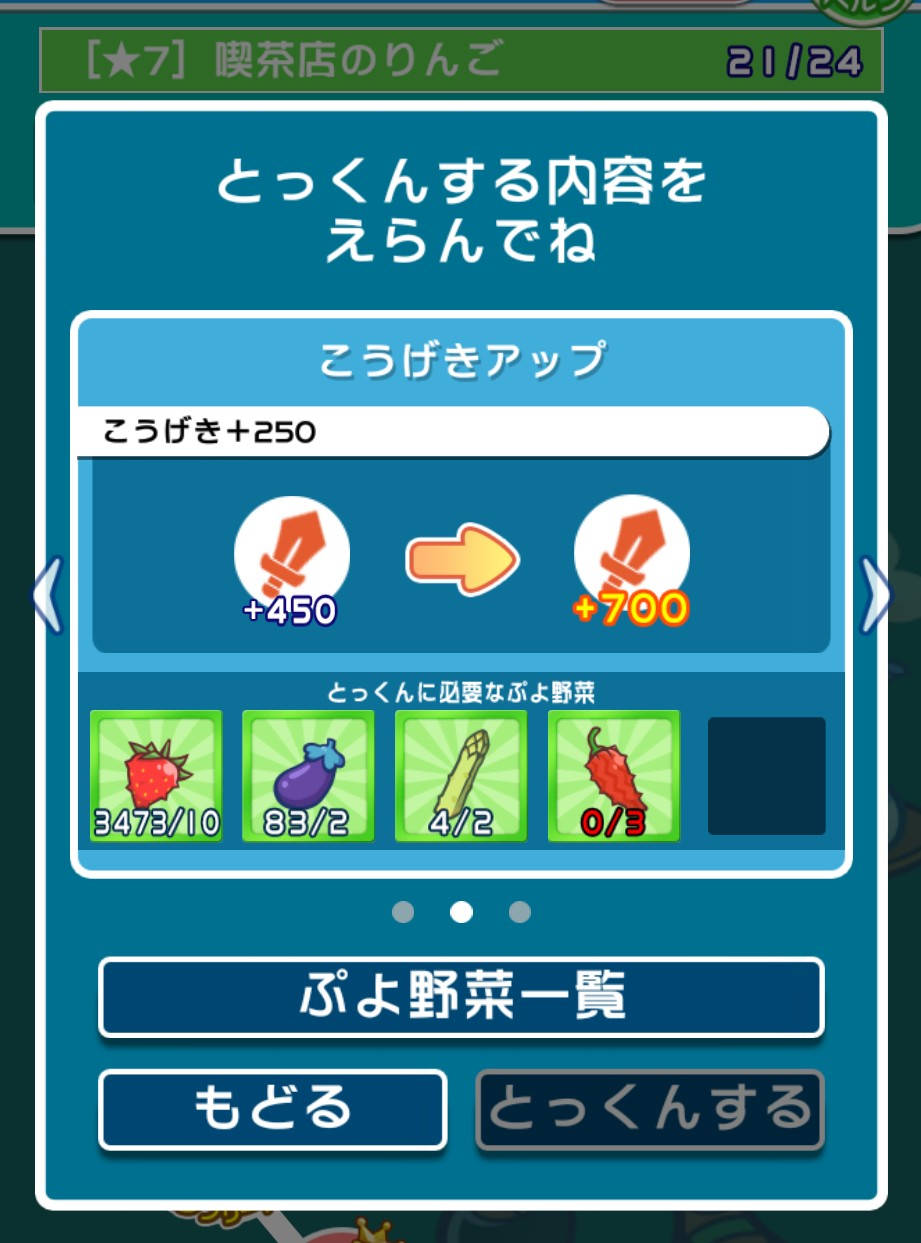Select the red chili pepper item
The height and width of the screenshot is (1243, 921).
(614, 776)
